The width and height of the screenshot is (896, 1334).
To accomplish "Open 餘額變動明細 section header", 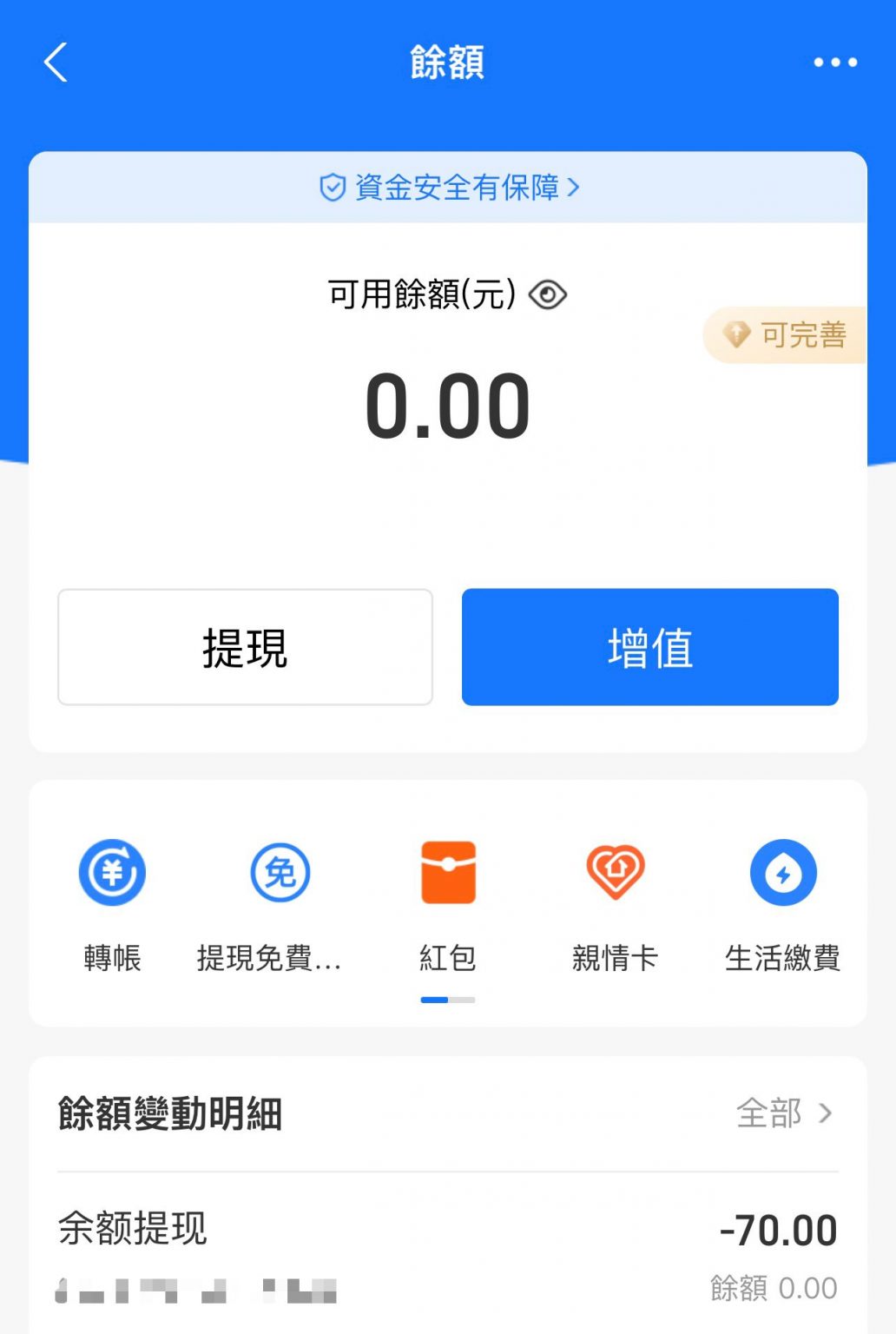I will click(171, 1114).
